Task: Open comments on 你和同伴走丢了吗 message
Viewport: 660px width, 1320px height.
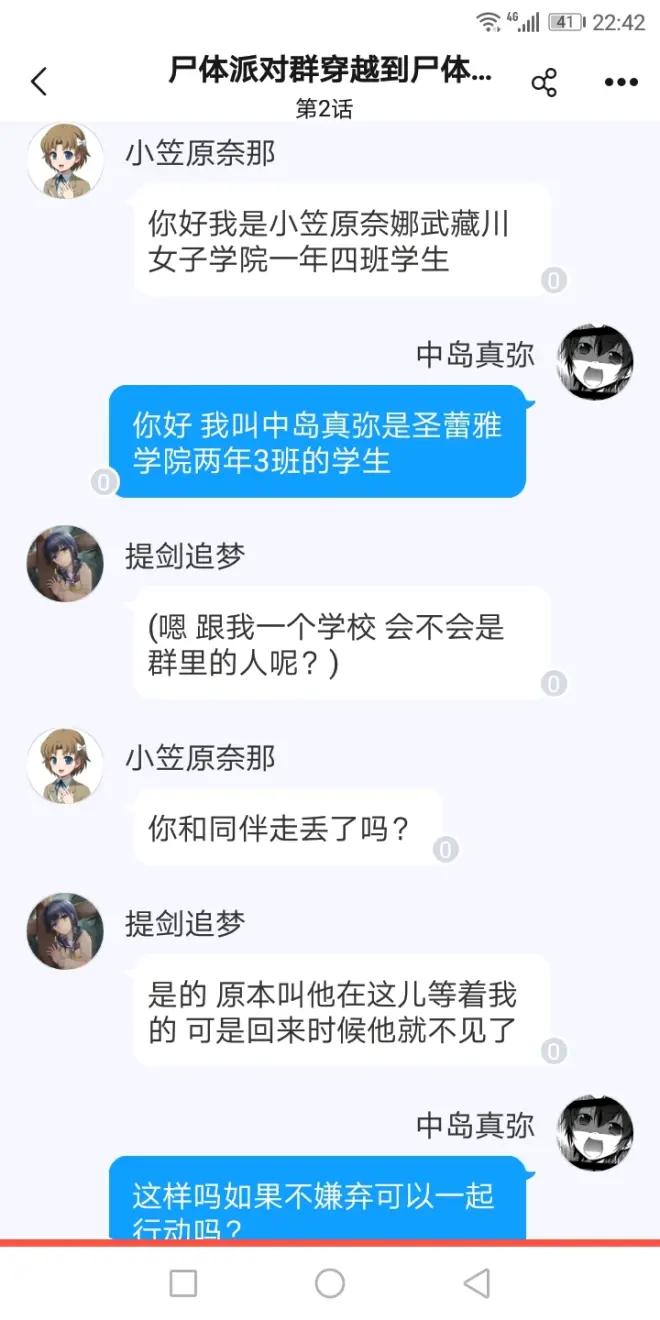Action: 446,850
